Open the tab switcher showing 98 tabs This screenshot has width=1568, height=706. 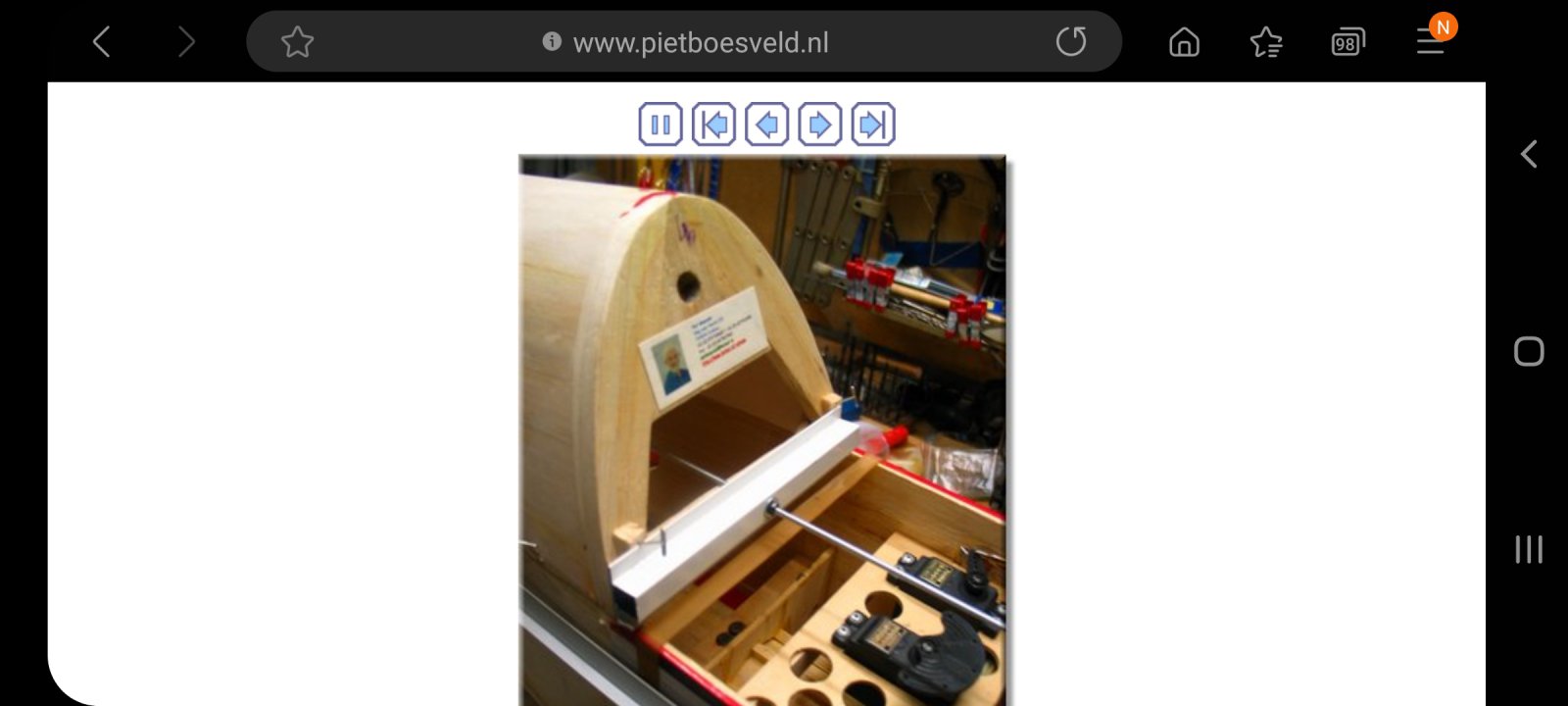(x=1347, y=42)
